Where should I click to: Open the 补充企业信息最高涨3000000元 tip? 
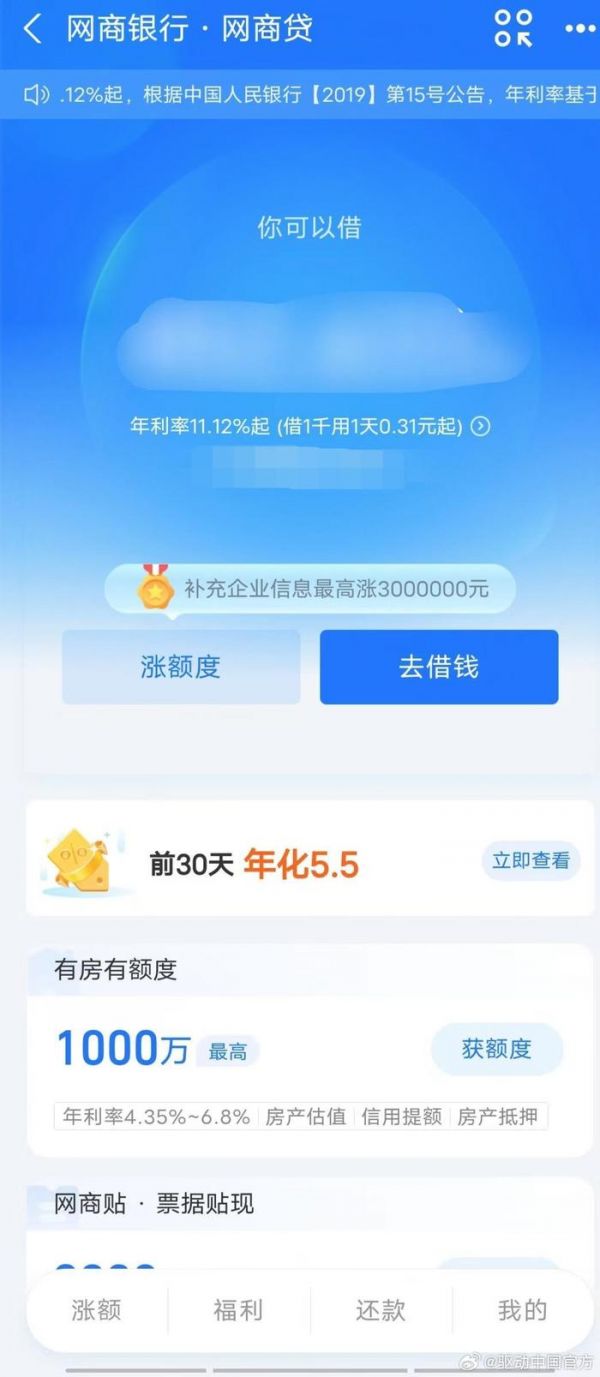point(311,589)
